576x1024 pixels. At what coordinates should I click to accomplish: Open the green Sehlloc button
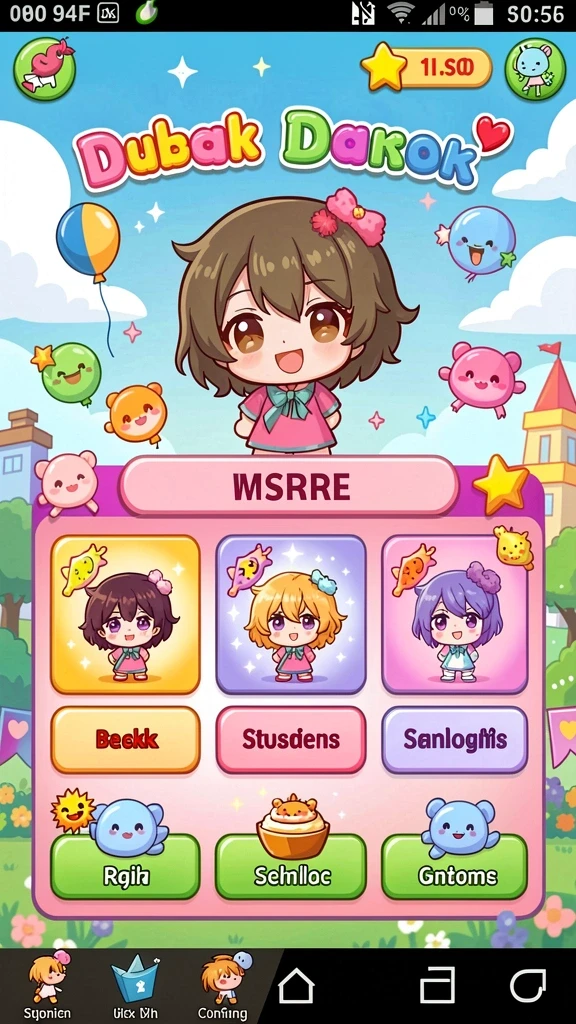(x=291, y=867)
